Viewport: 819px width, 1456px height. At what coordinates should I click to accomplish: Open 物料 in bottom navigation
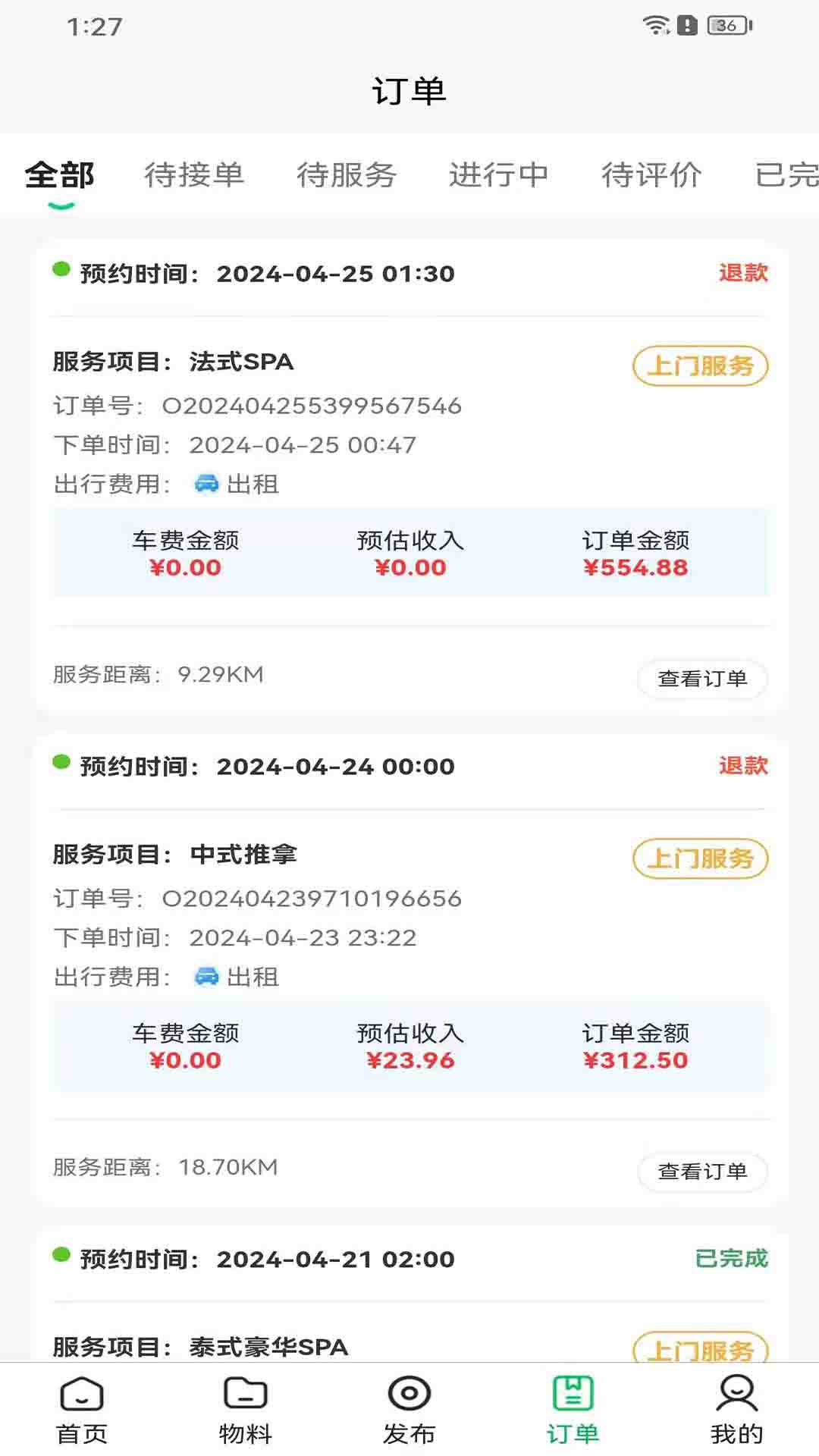[x=246, y=1410]
